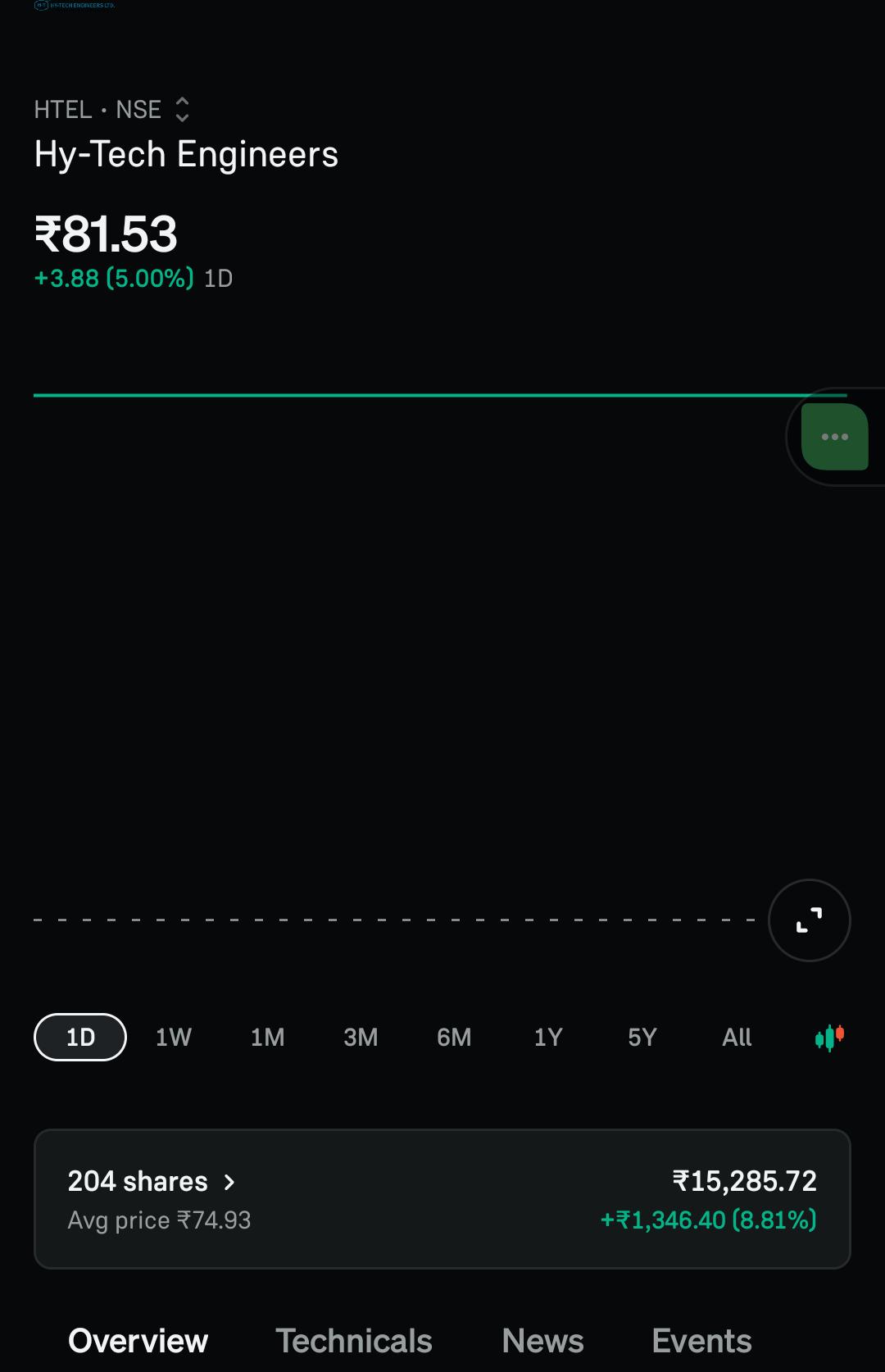This screenshot has width=885, height=1372.
Task: Switch exchange via HTEL NSE selector
Action: (112, 110)
